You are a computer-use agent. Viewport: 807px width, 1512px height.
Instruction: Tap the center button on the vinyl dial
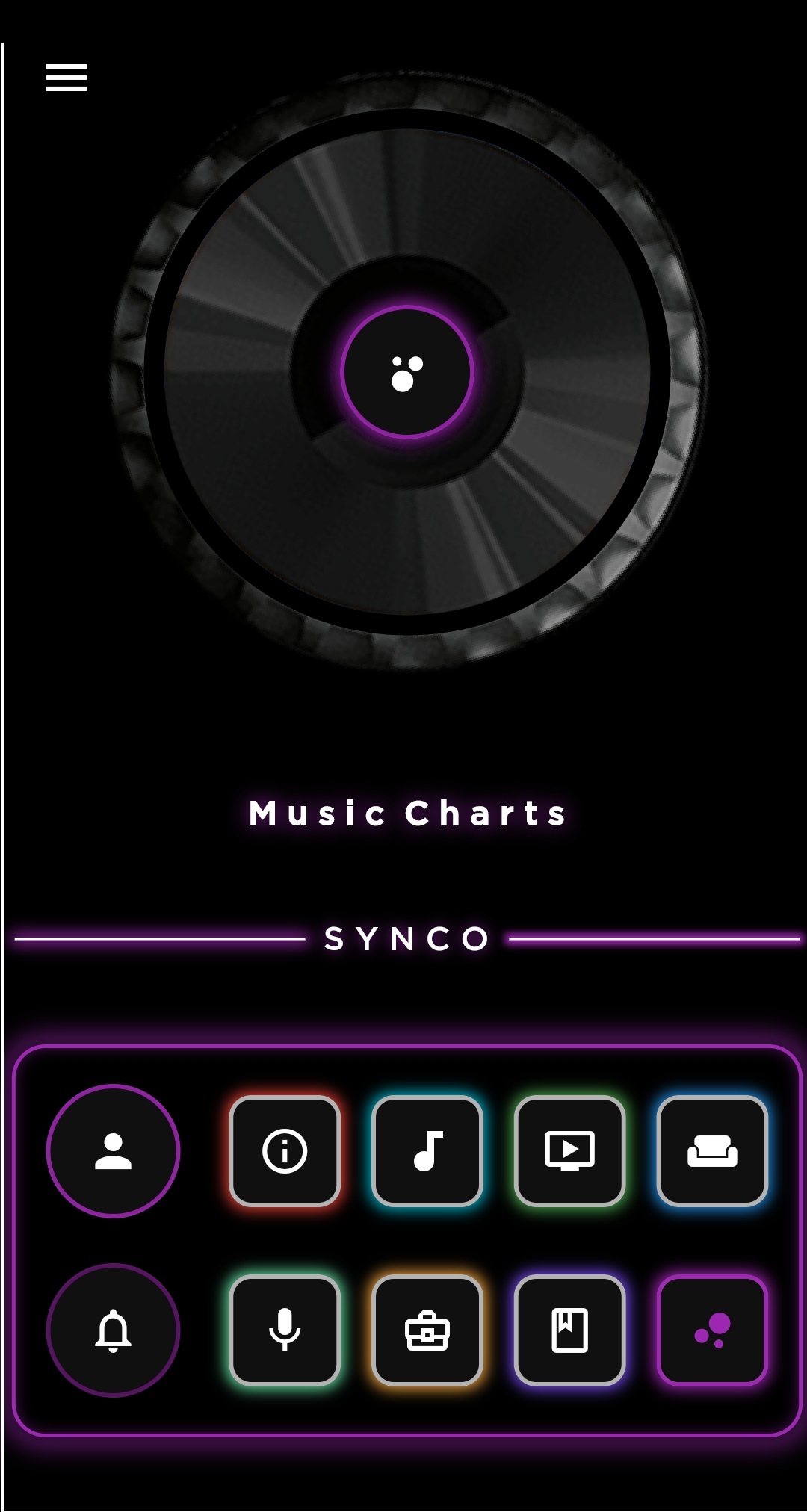(407, 372)
